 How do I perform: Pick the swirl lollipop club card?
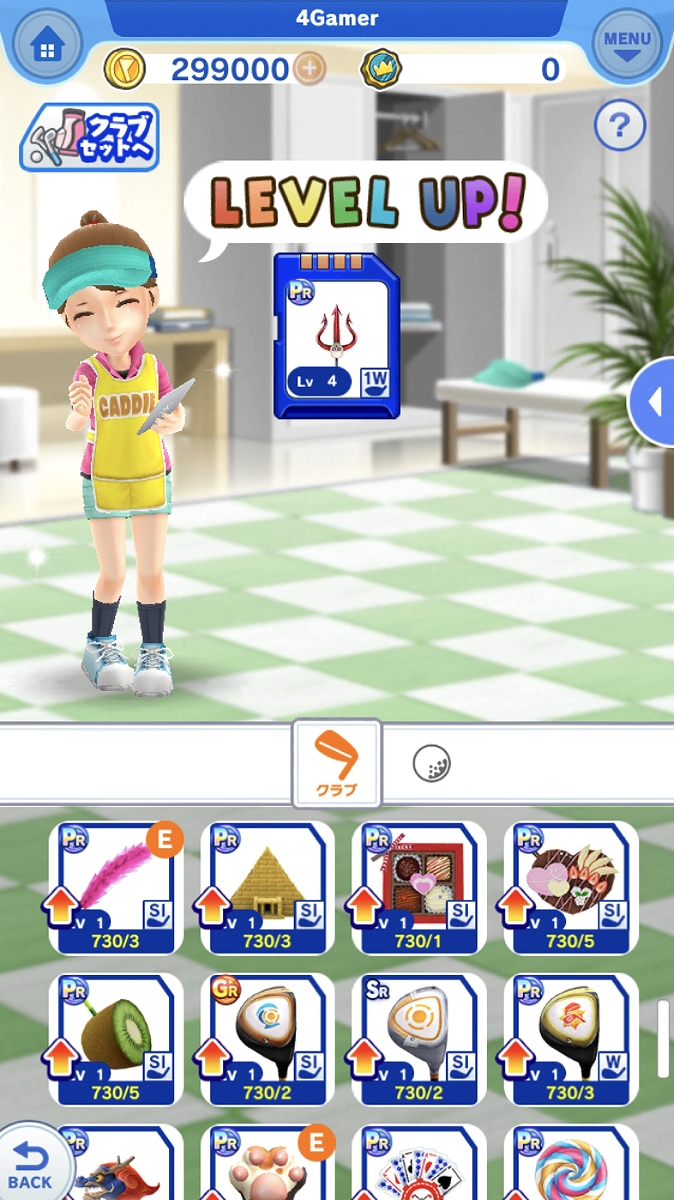(x=570, y=1165)
